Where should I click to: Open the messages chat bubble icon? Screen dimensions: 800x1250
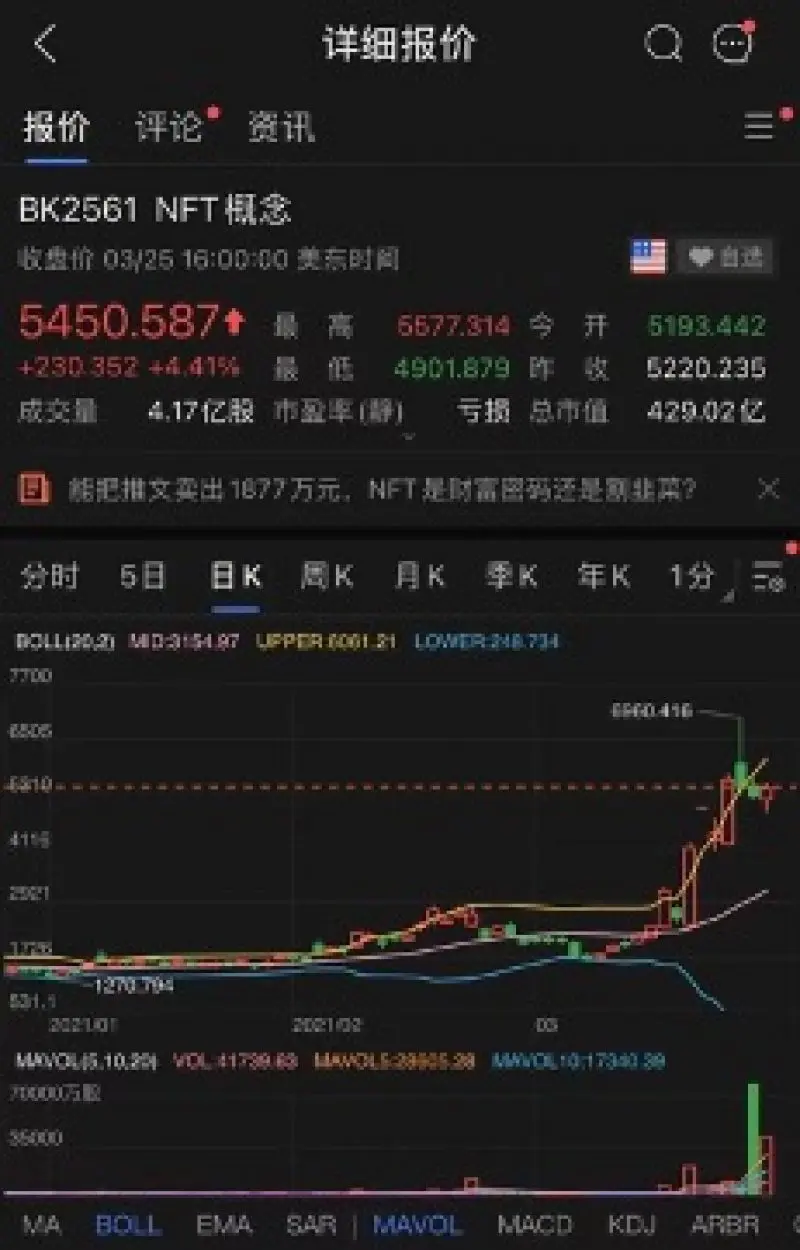click(733, 44)
